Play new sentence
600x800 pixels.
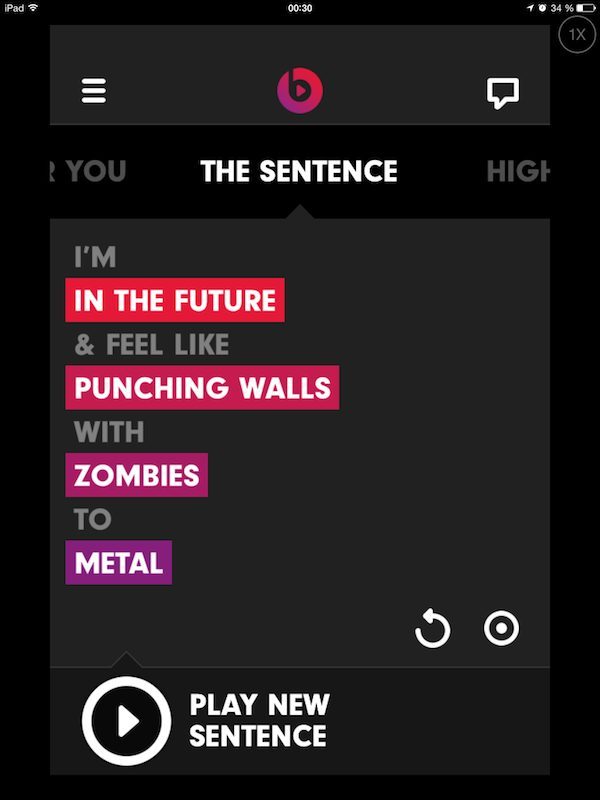pos(126,720)
